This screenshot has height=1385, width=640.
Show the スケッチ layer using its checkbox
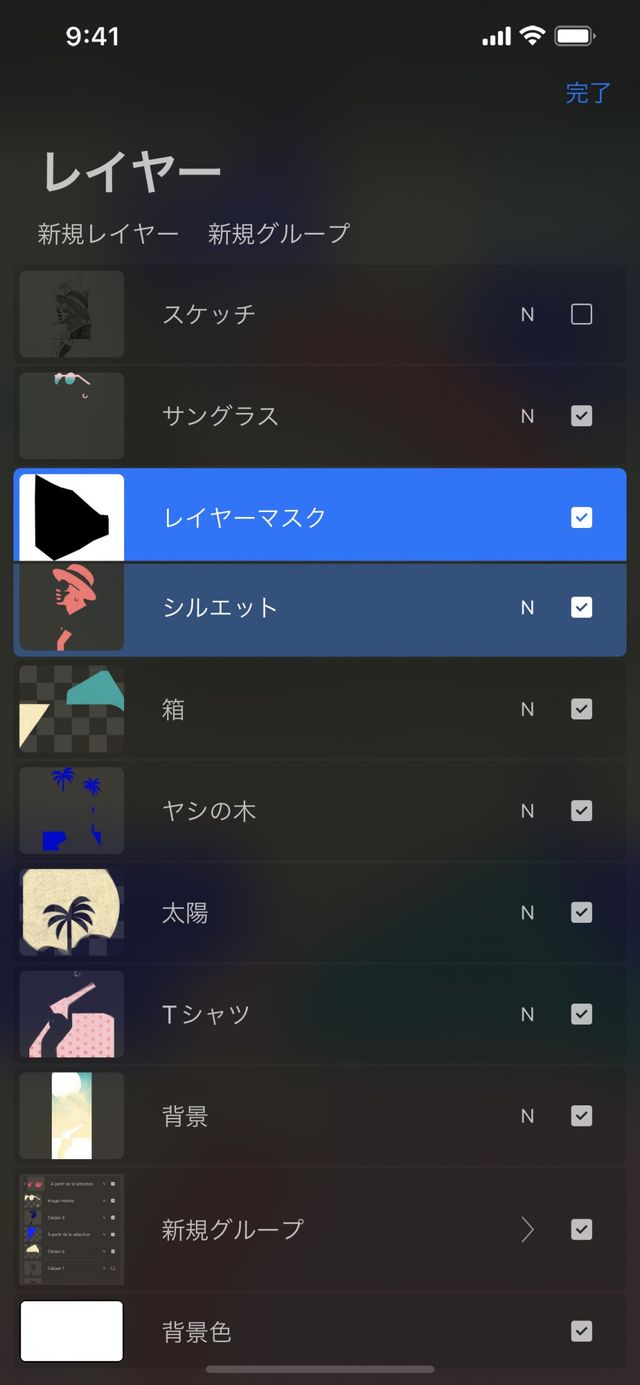pos(581,315)
